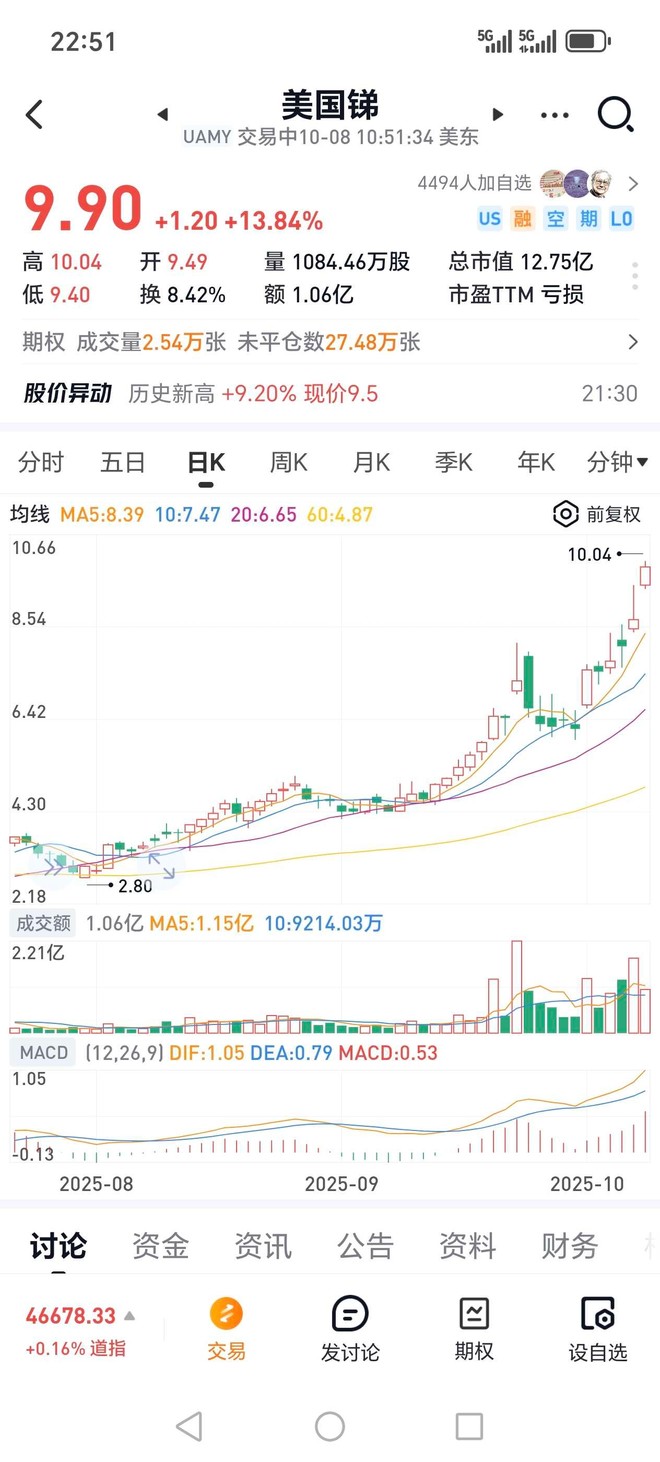Go back using the top-left arrow

(35, 115)
